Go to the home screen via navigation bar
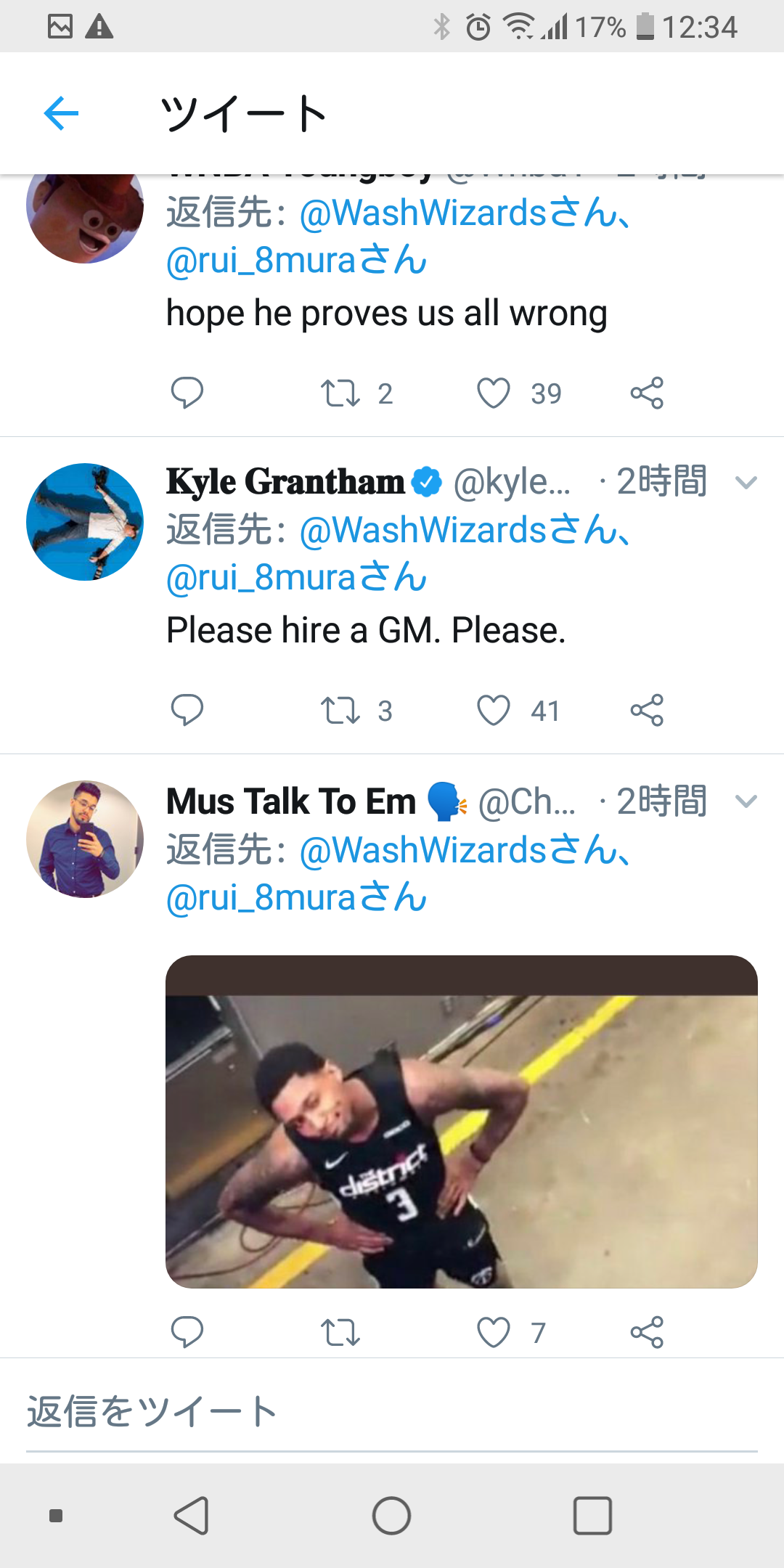 (391, 1516)
